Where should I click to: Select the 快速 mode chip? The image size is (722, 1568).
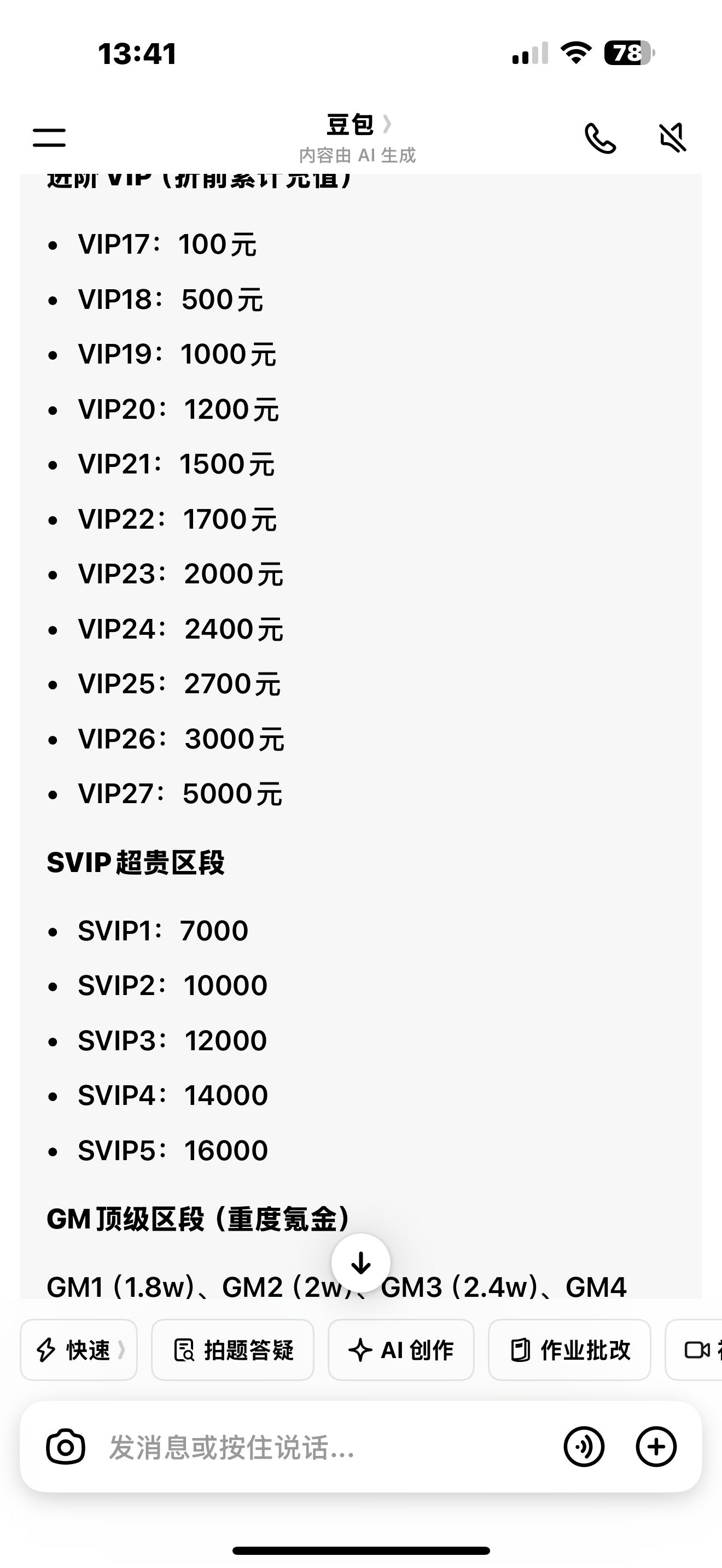point(79,1349)
